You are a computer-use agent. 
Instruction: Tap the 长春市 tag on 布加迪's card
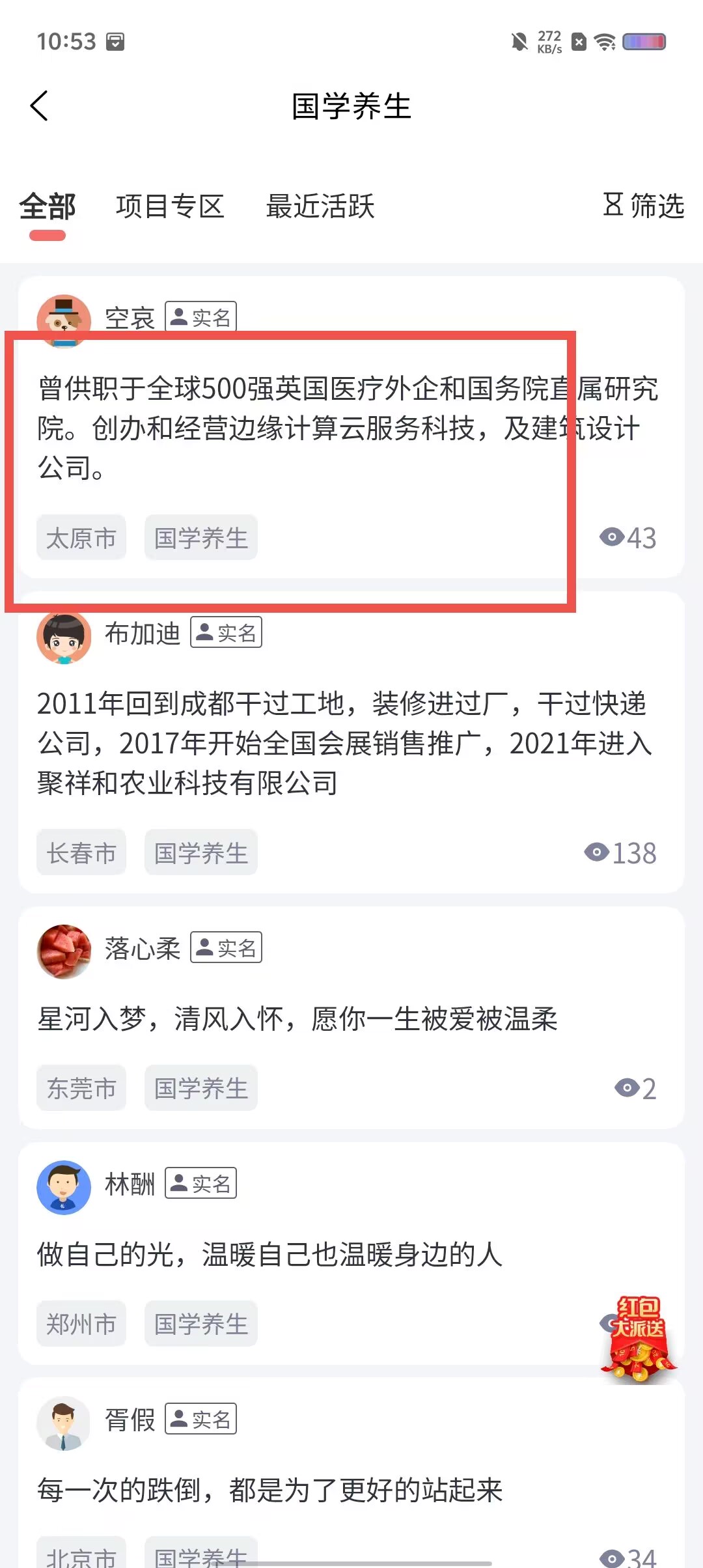pyautogui.click(x=81, y=852)
